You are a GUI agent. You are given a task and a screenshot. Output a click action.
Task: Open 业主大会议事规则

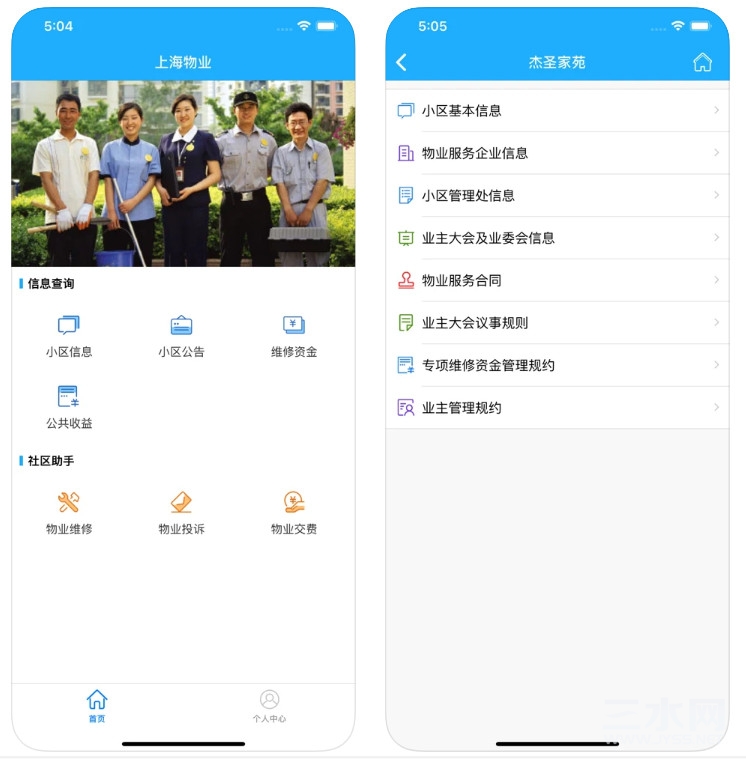point(557,323)
